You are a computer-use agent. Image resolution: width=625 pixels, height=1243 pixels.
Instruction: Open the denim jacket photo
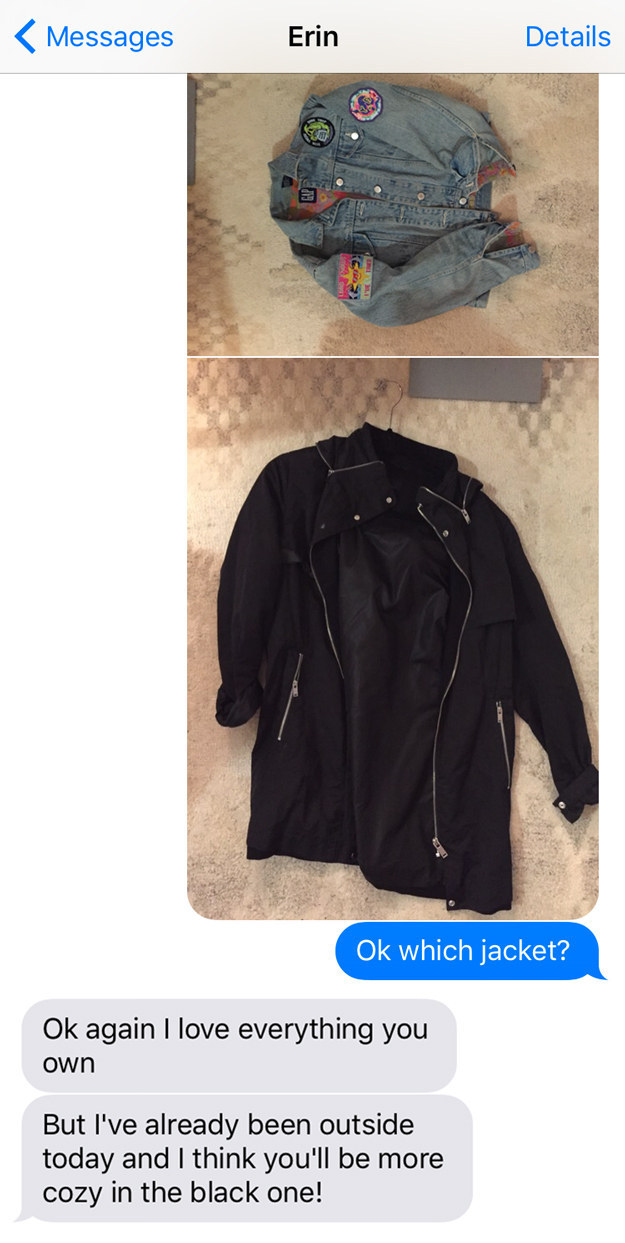[393, 214]
